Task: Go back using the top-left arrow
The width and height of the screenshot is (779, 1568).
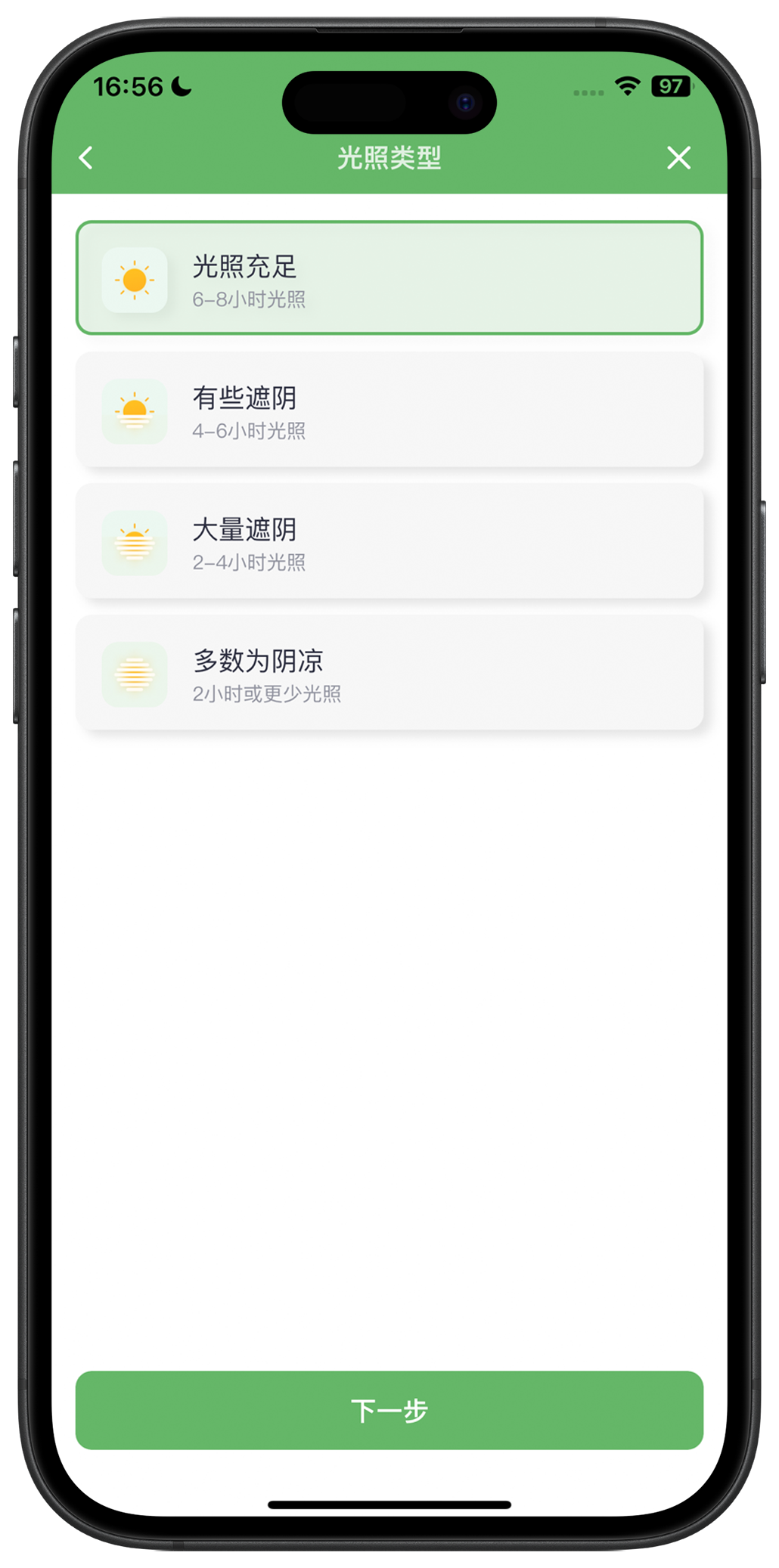Action: (x=86, y=158)
